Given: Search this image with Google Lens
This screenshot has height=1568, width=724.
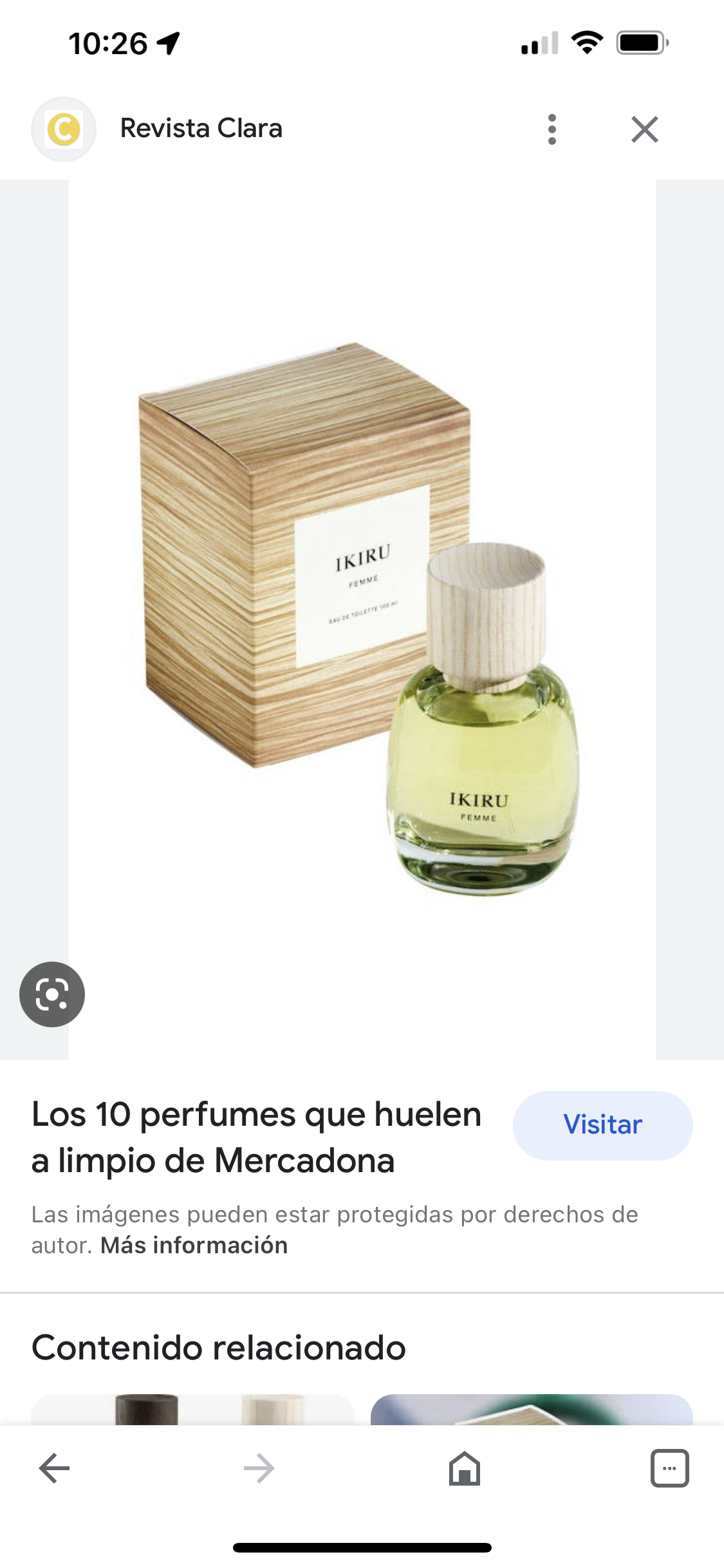Looking at the screenshot, I should 52,994.
